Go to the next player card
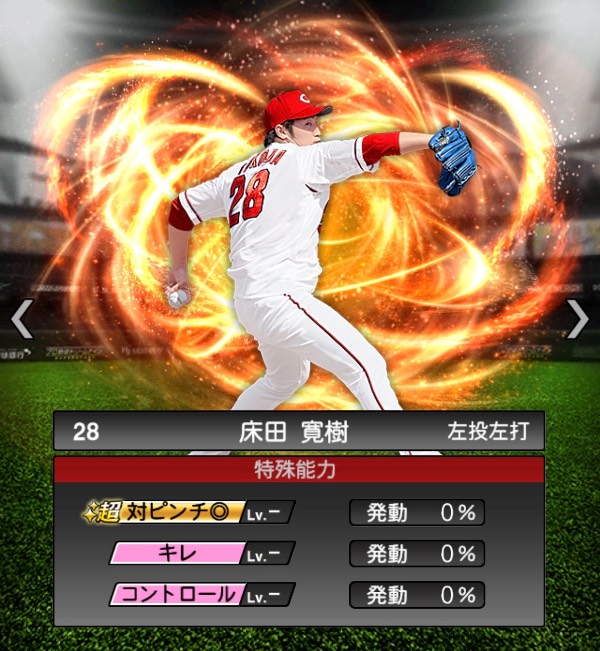Screen dimensions: 600x651 coord(578,319)
